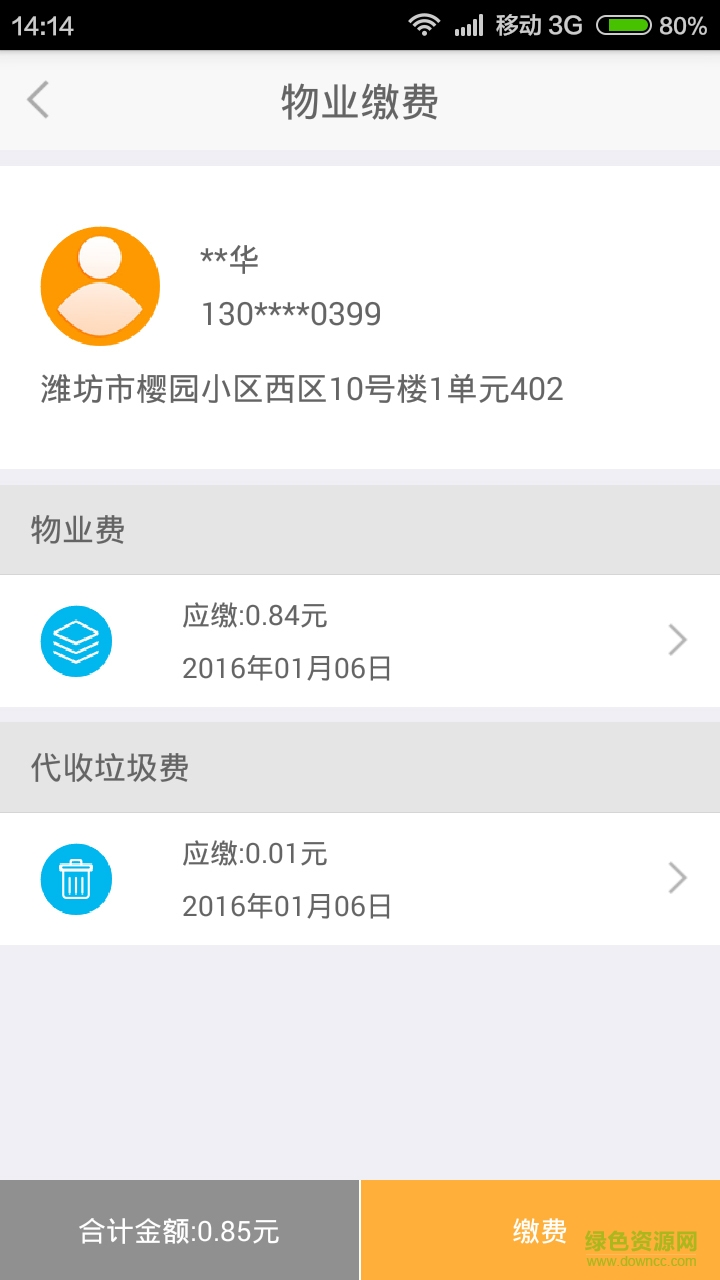The width and height of the screenshot is (720, 1280).
Task: Click the green battery level bar
Action: [x=625, y=23]
